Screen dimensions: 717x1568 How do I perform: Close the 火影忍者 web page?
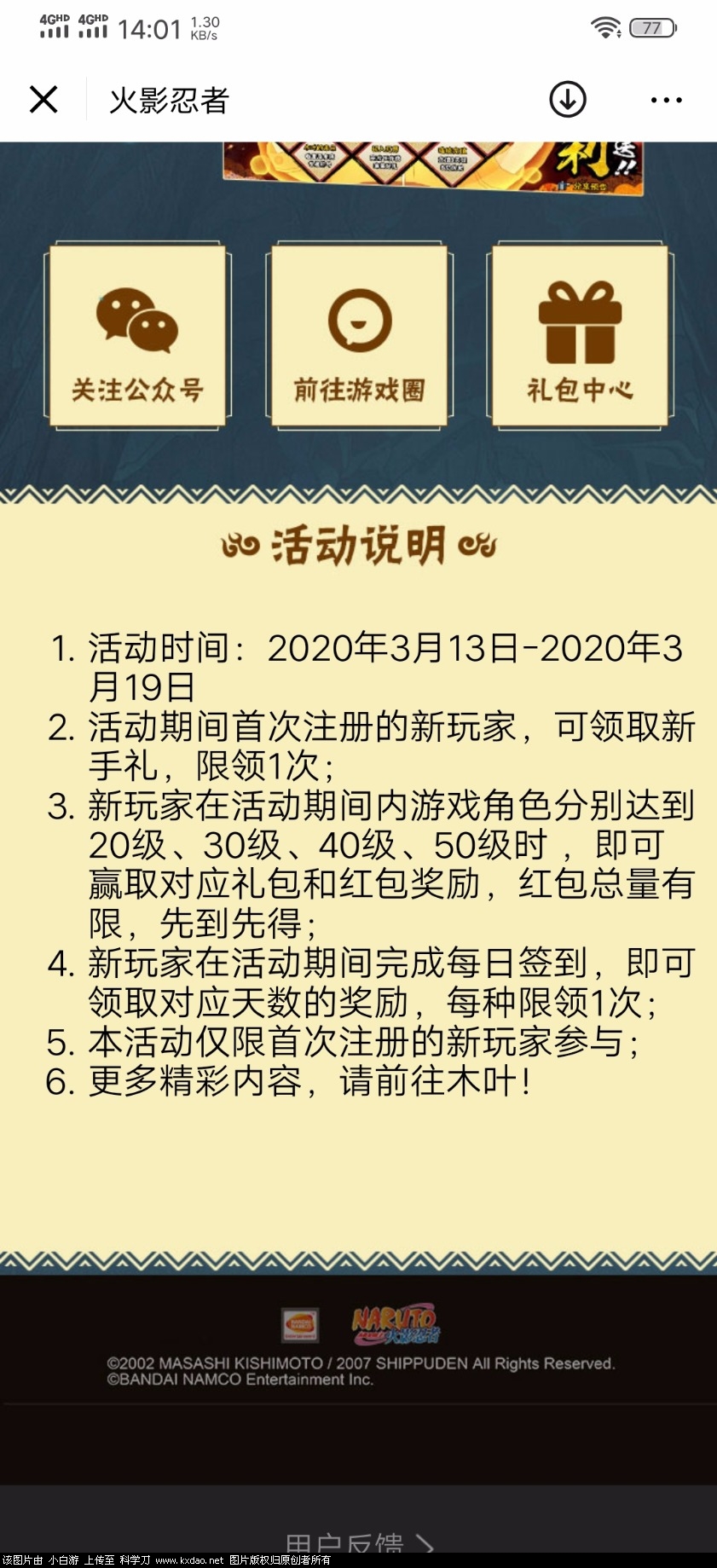[43, 100]
